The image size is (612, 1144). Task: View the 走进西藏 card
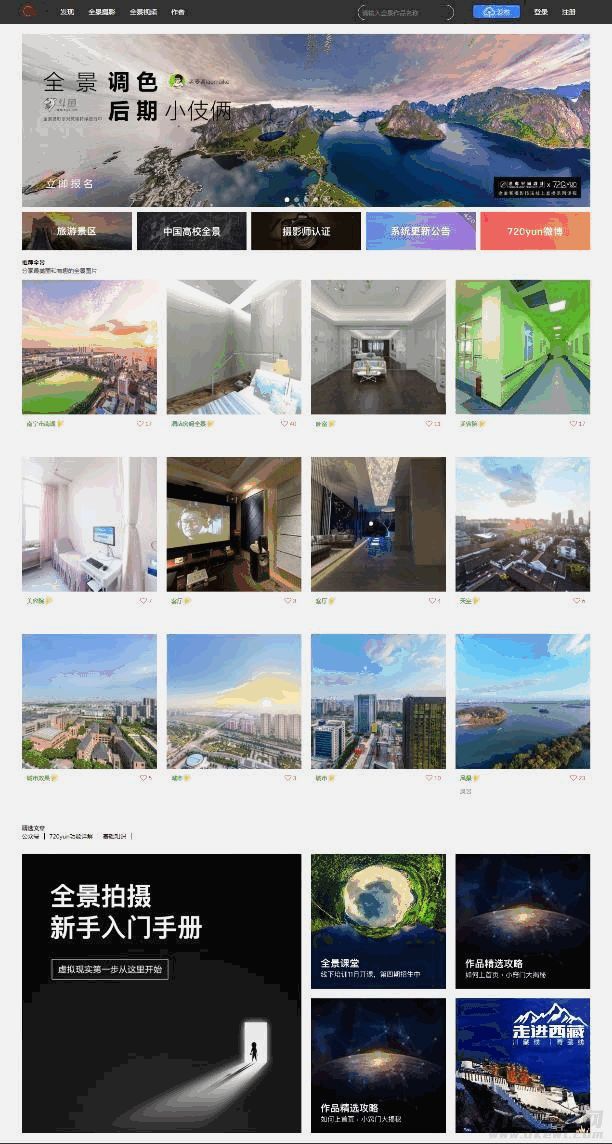pos(522,1064)
